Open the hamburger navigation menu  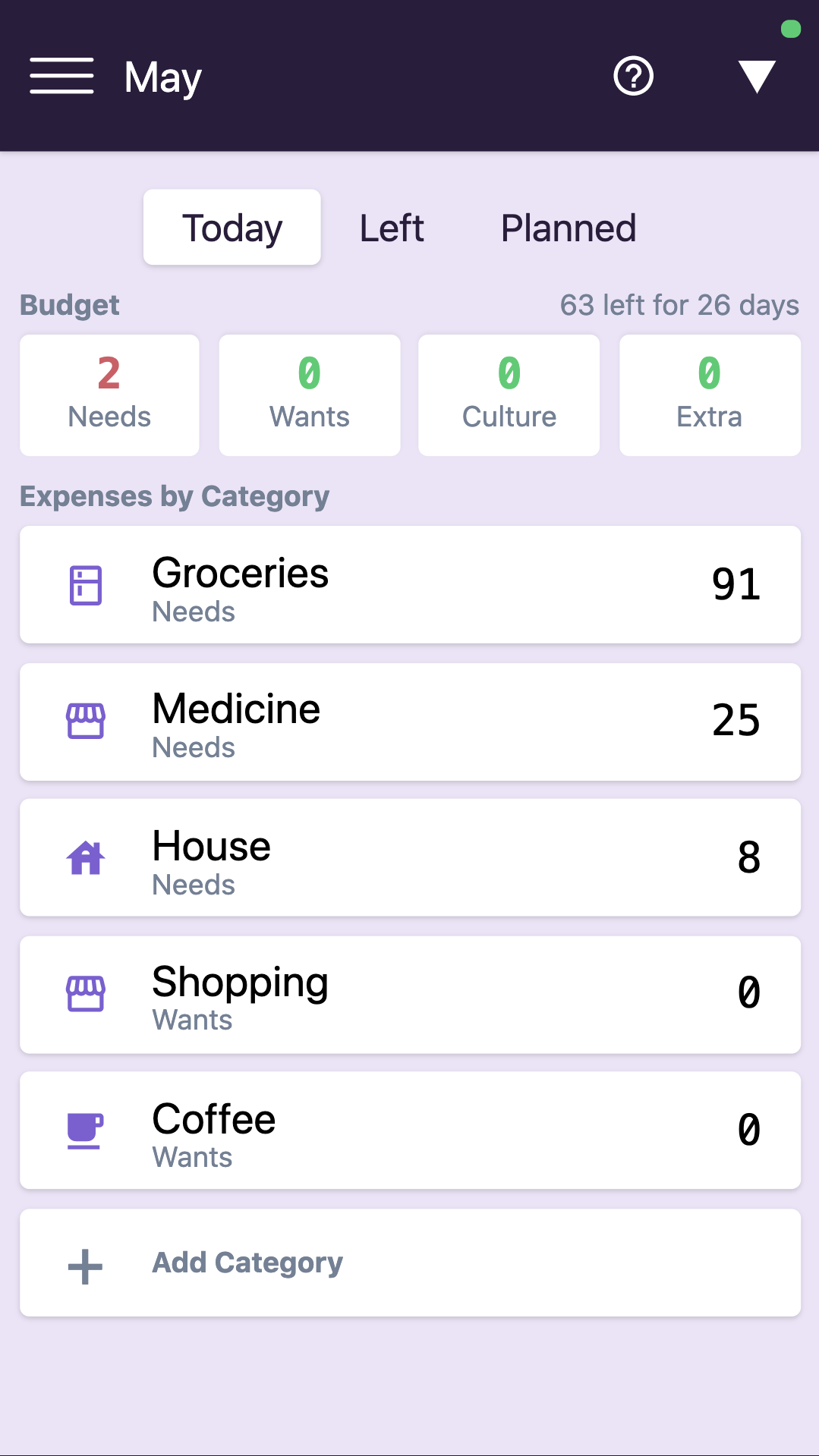(61, 76)
